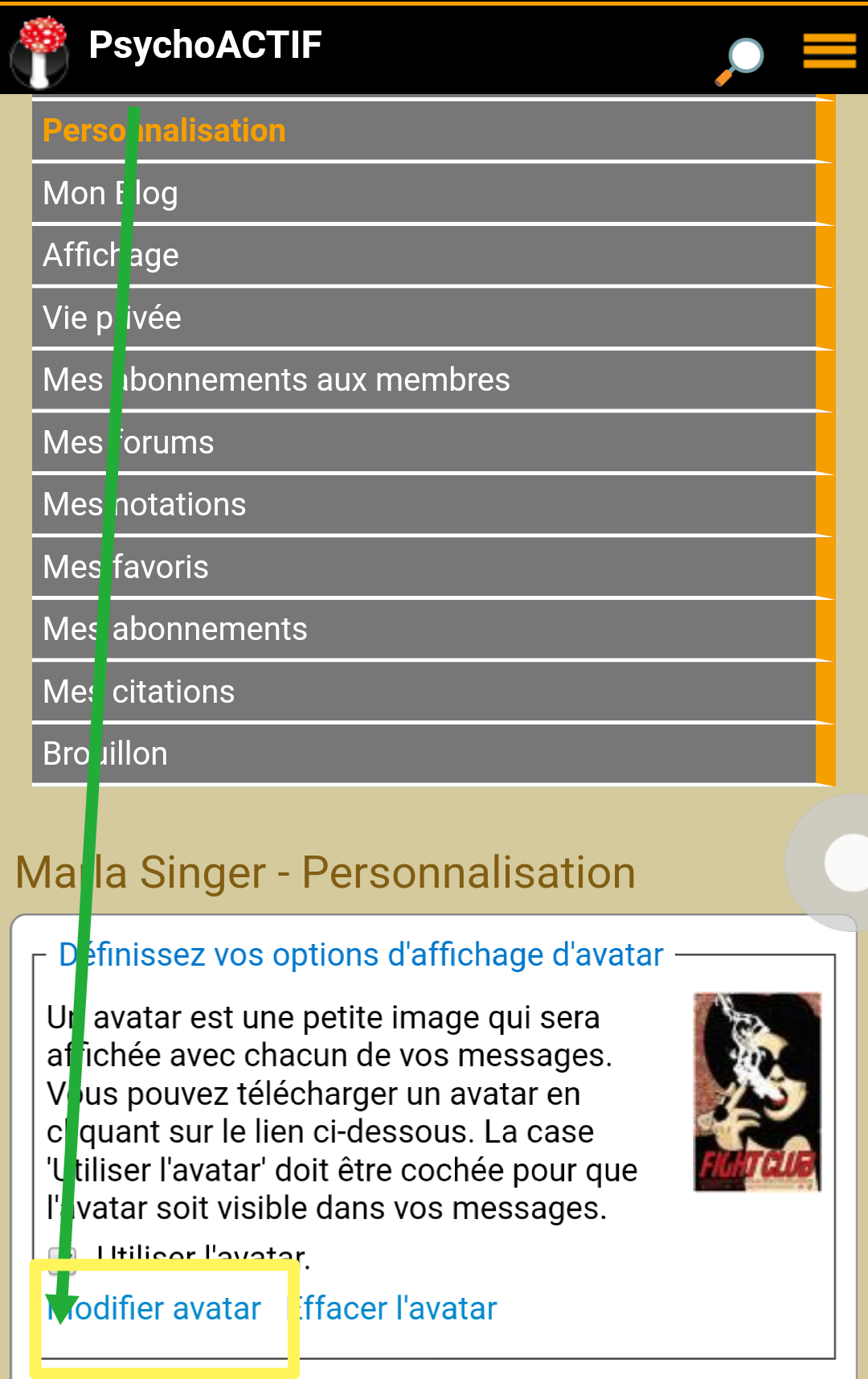Open Vie privée settings
Image resolution: width=868 pixels, height=1379 pixels.
112,318
